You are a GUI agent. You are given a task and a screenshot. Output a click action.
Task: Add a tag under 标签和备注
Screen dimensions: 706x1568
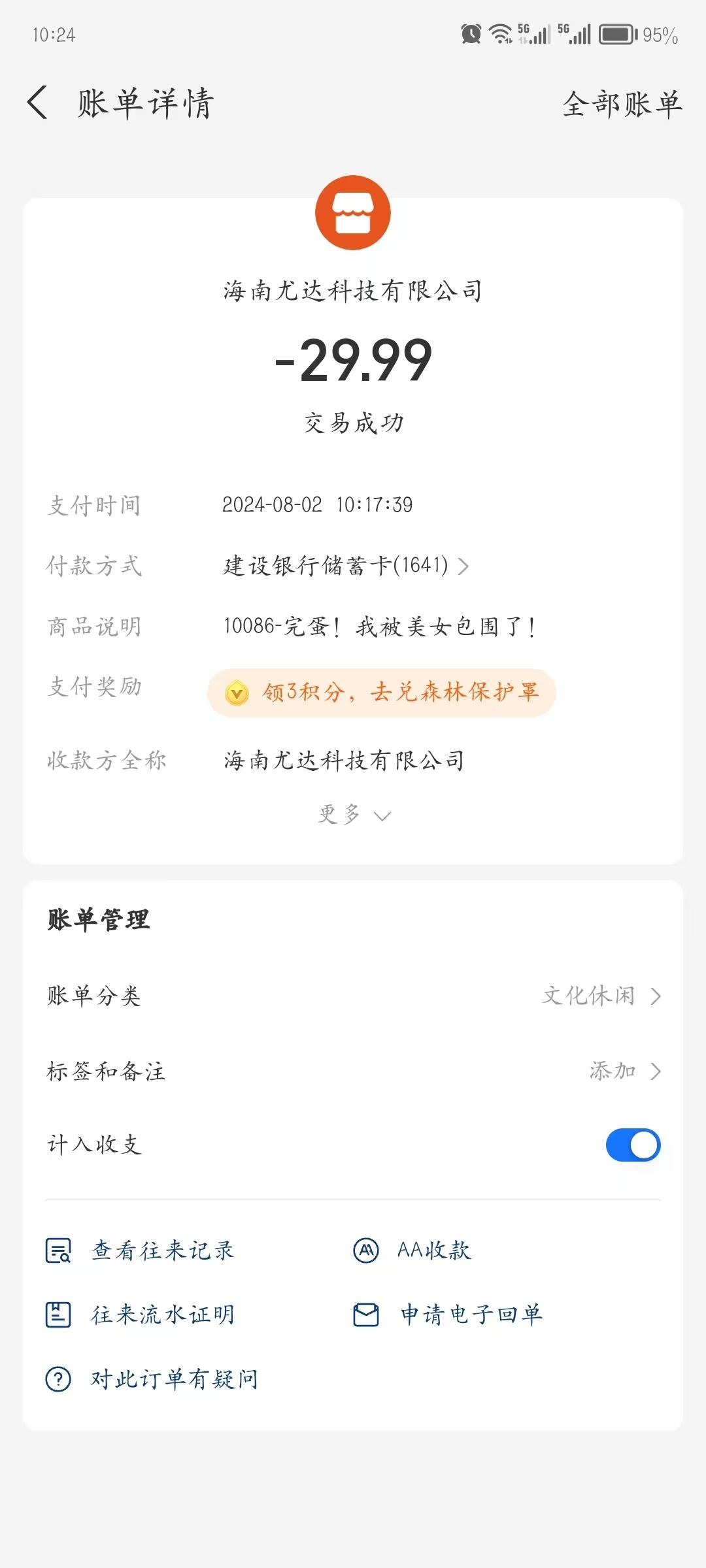point(625,1071)
